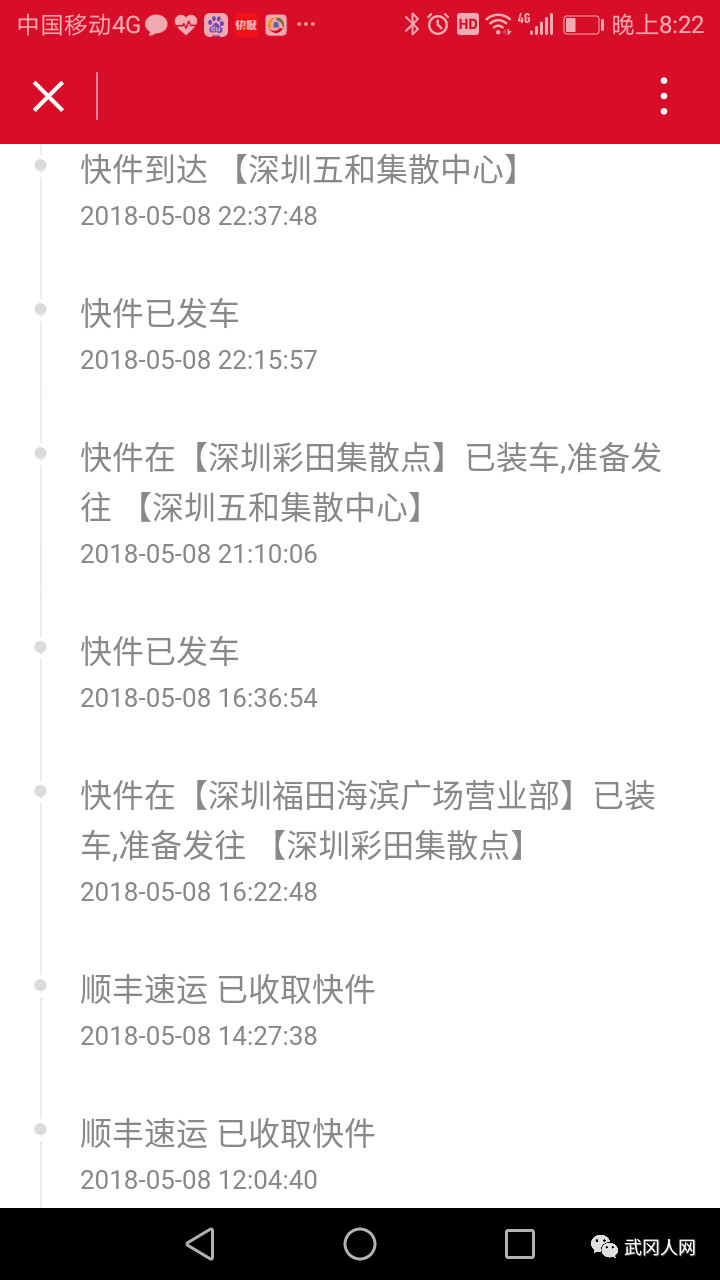Open recent apps with the square button
The image size is (720, 1280).
click(520, 1244)
